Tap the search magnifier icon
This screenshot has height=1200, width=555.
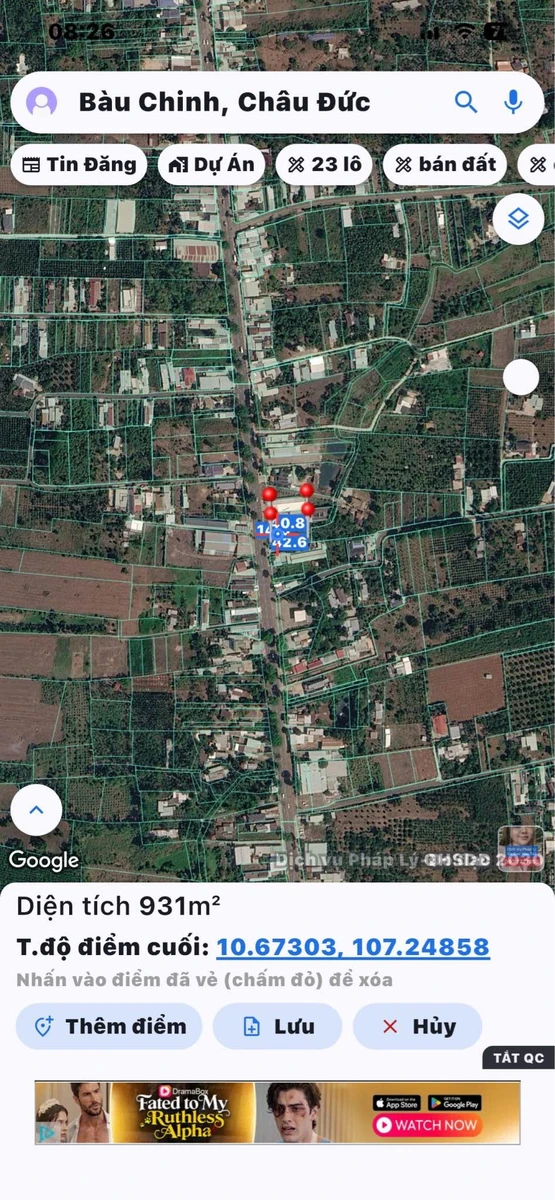coord(466,101)
